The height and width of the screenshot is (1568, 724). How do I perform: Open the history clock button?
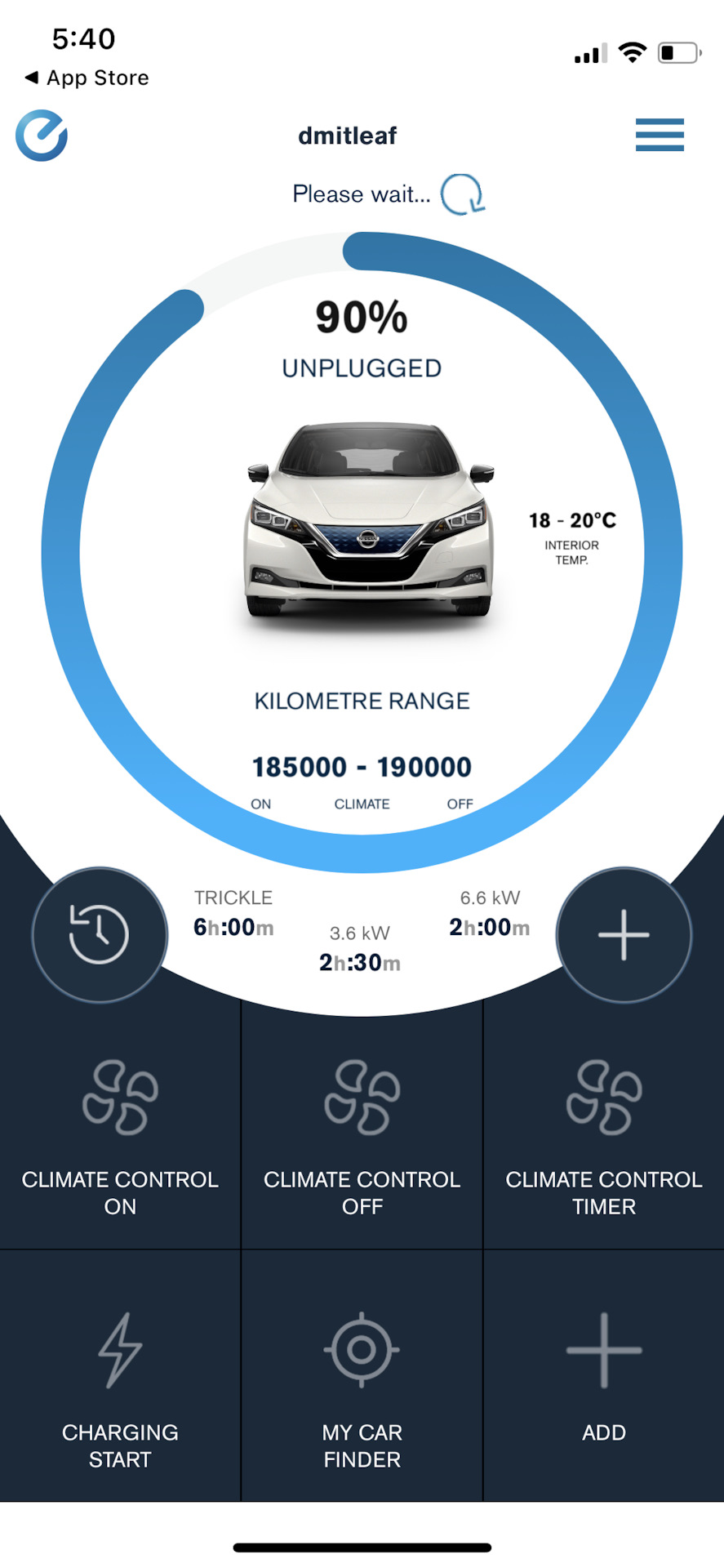coord(100,934)
